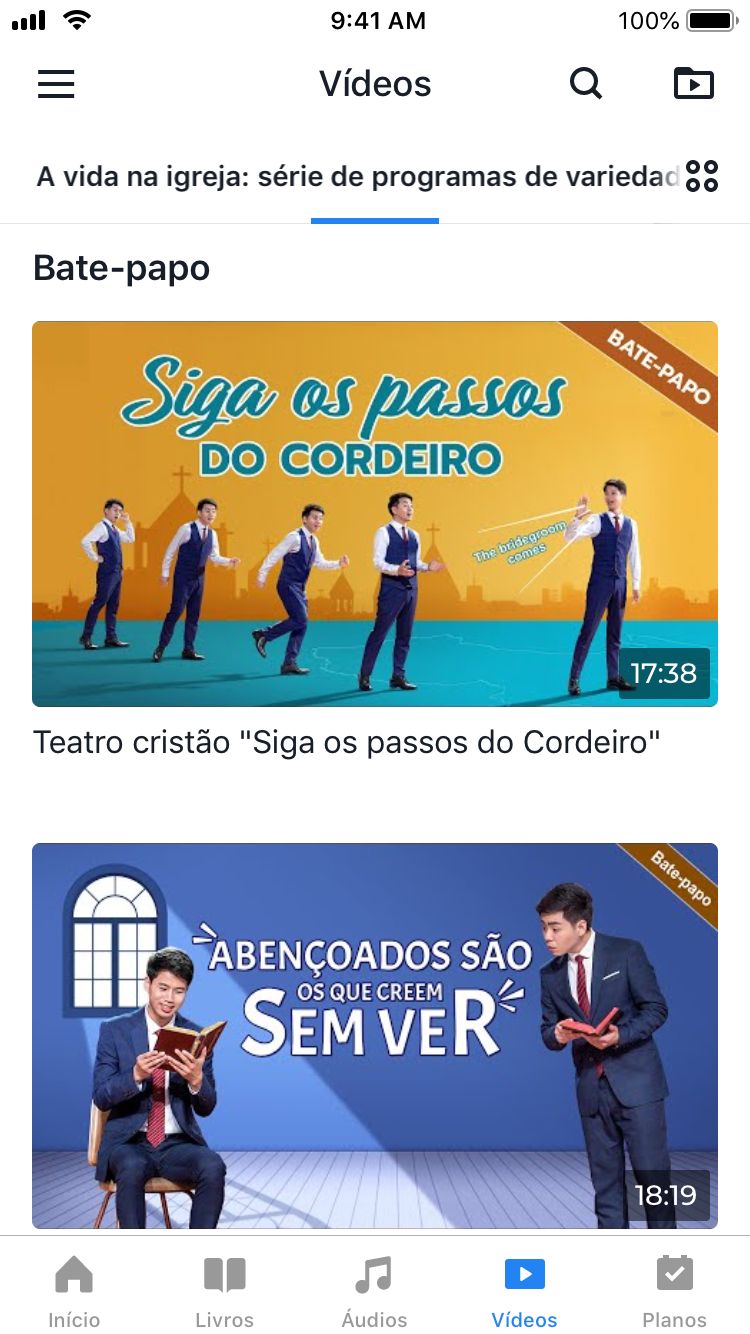This screenshot has width=750, height=1334.
Task: Select the 'A vida na igreja' series tab
Action: (358, 178)
